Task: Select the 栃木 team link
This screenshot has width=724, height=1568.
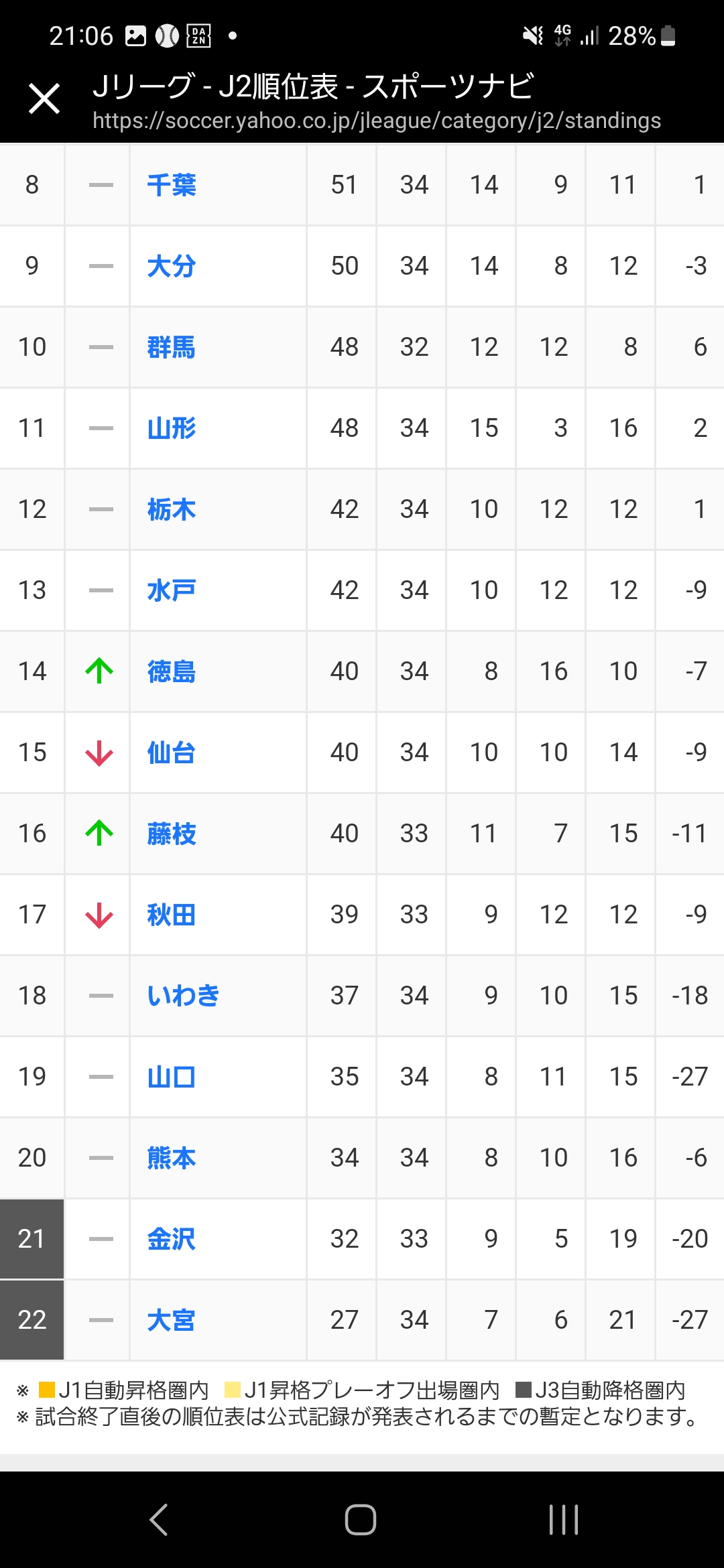Action: 172,509
